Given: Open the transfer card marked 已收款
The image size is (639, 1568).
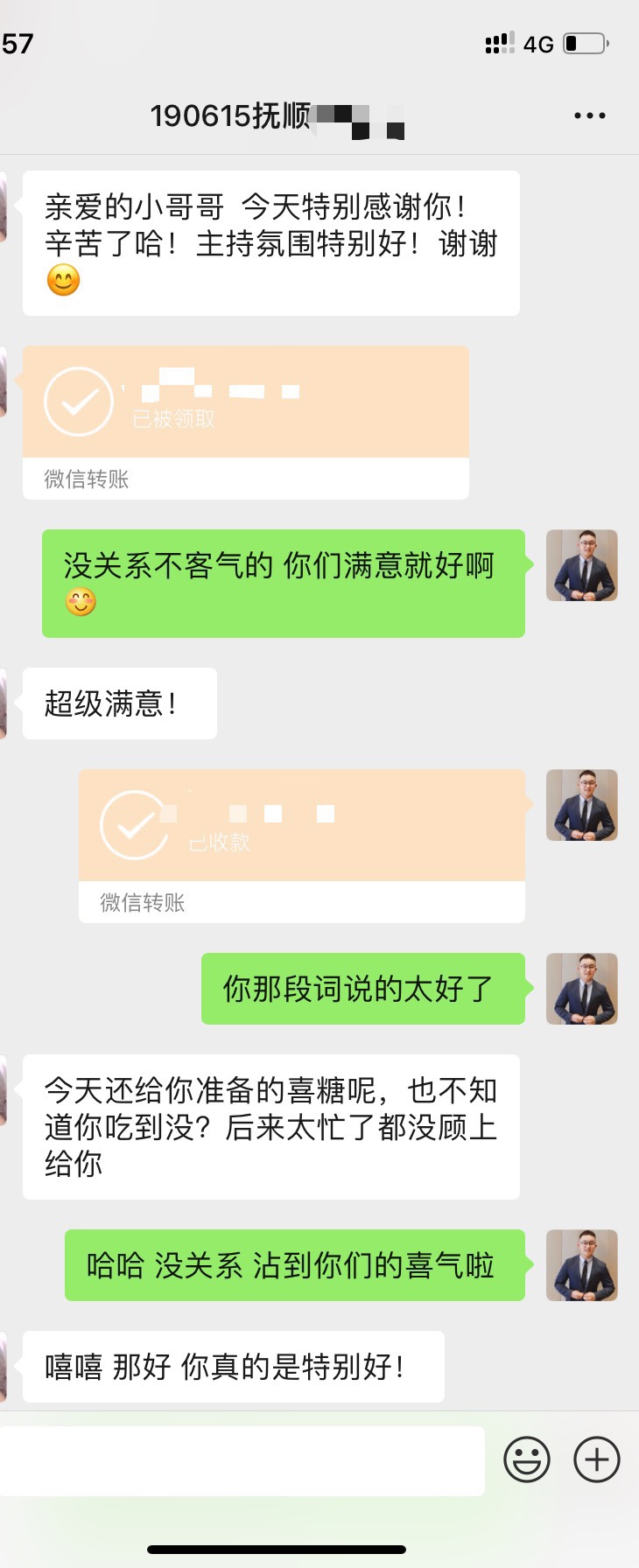Looking at the screenshot, I should tap(302, 845).
